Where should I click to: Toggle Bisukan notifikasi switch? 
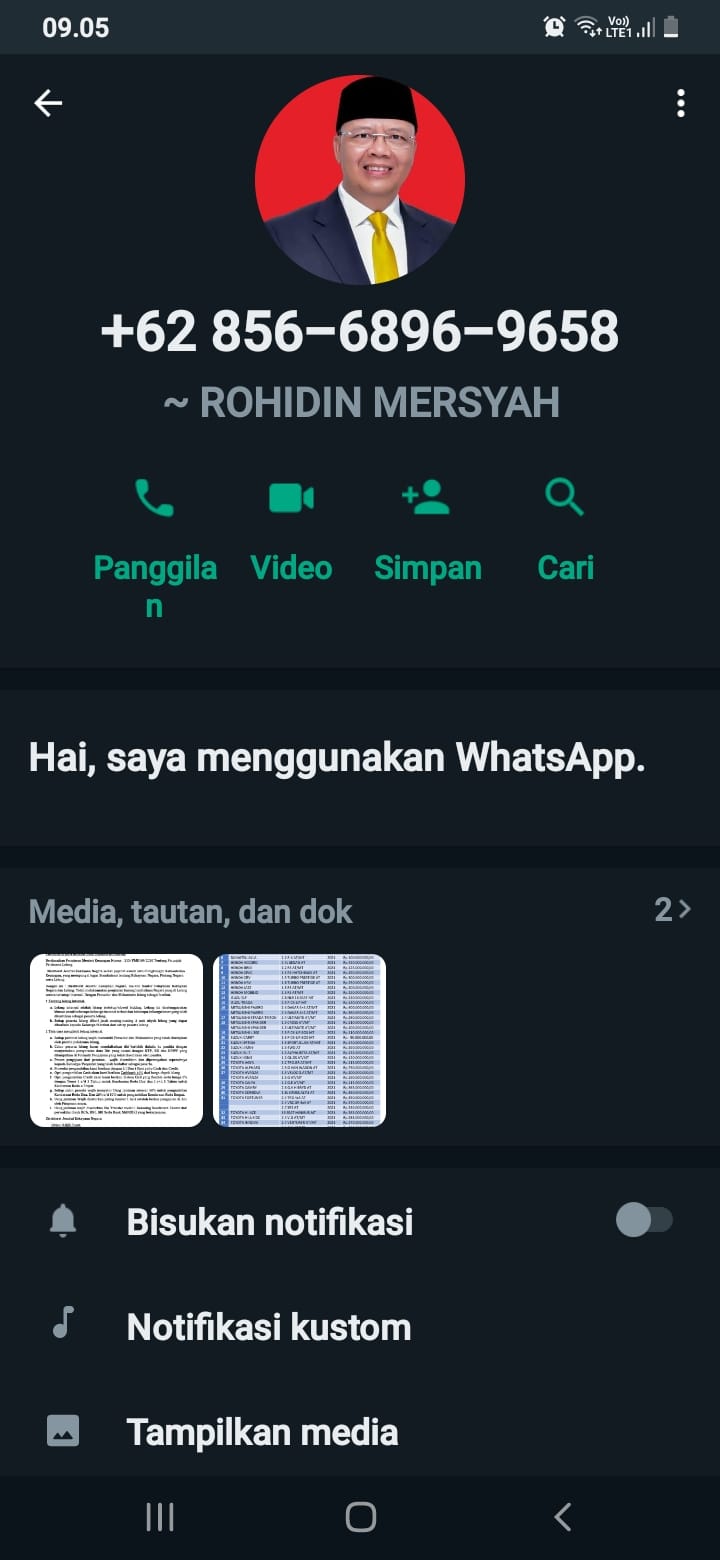644,1220
